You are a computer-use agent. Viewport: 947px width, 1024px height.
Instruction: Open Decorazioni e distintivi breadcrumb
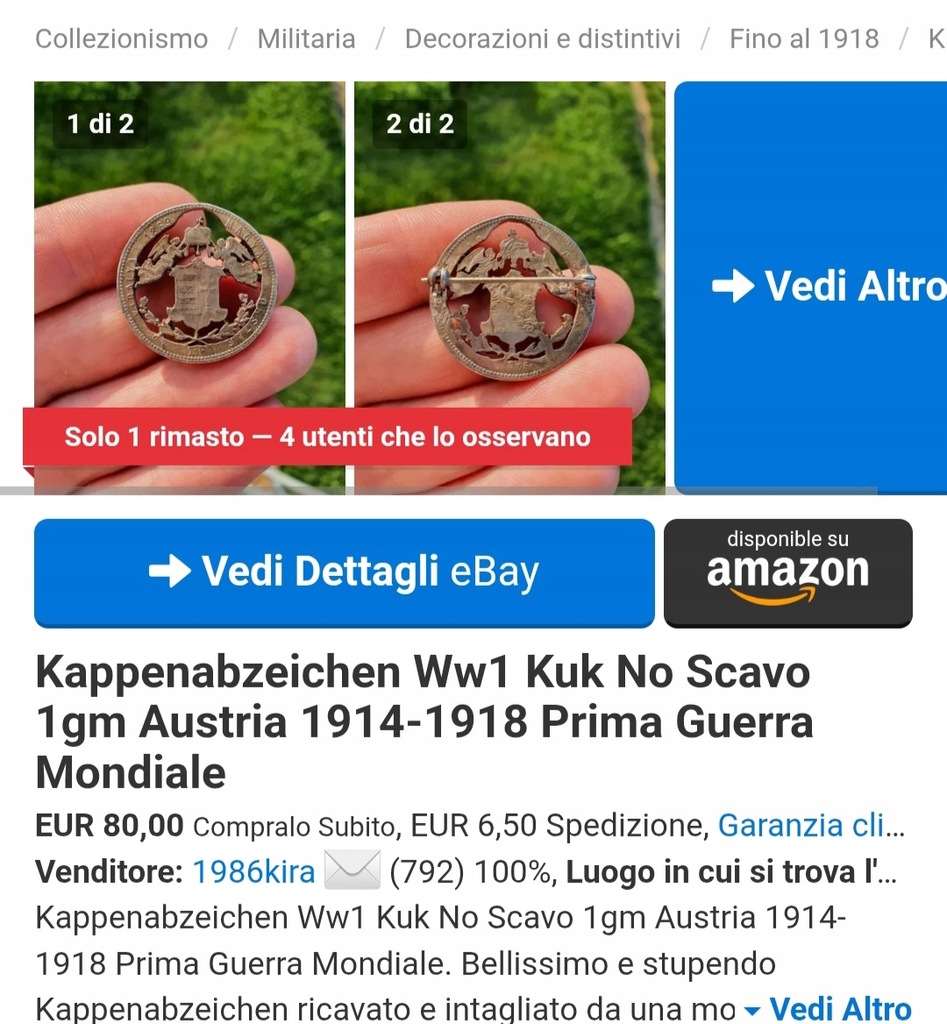(542, 39)
